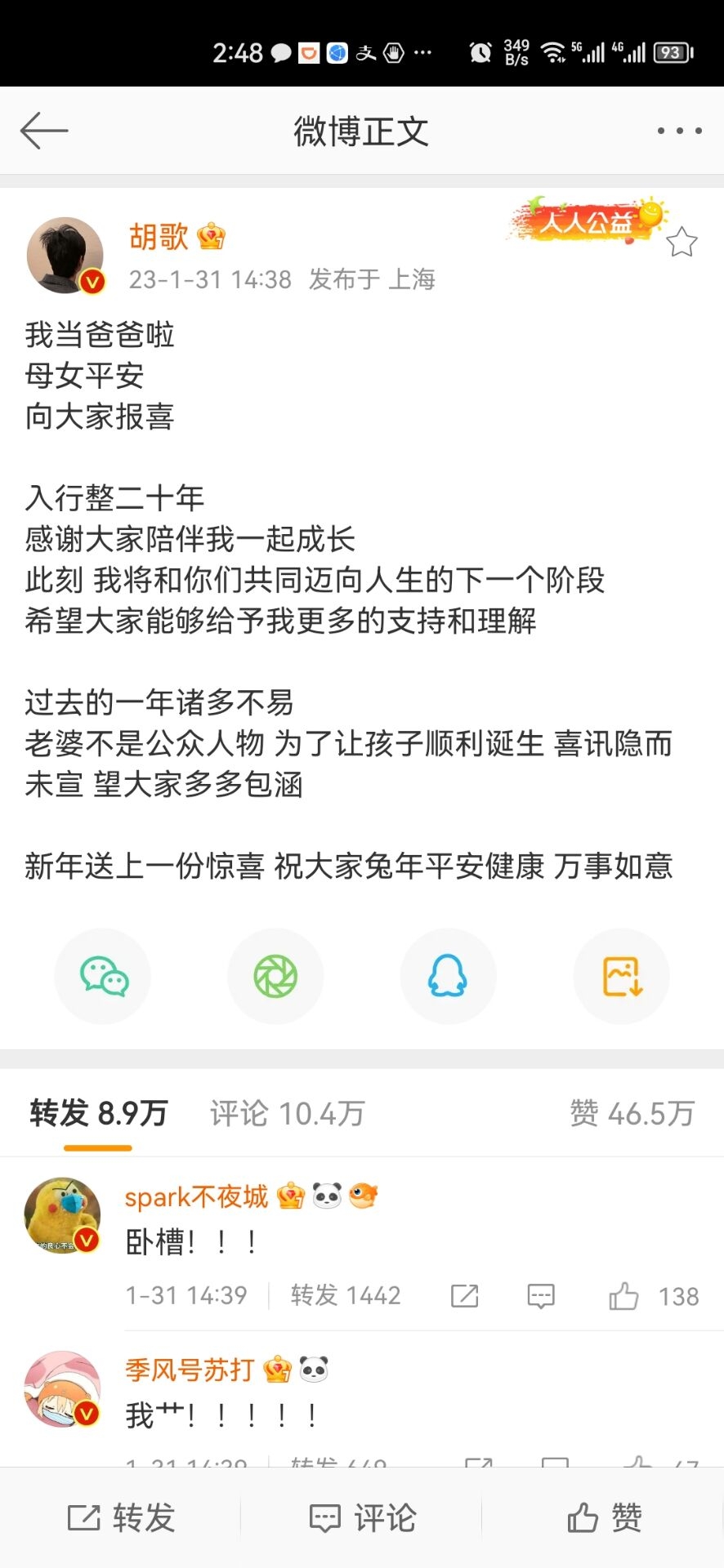This screenshot has height=1568, width=724.
Task: Share the post to WeChat
Action: [104, 977]
